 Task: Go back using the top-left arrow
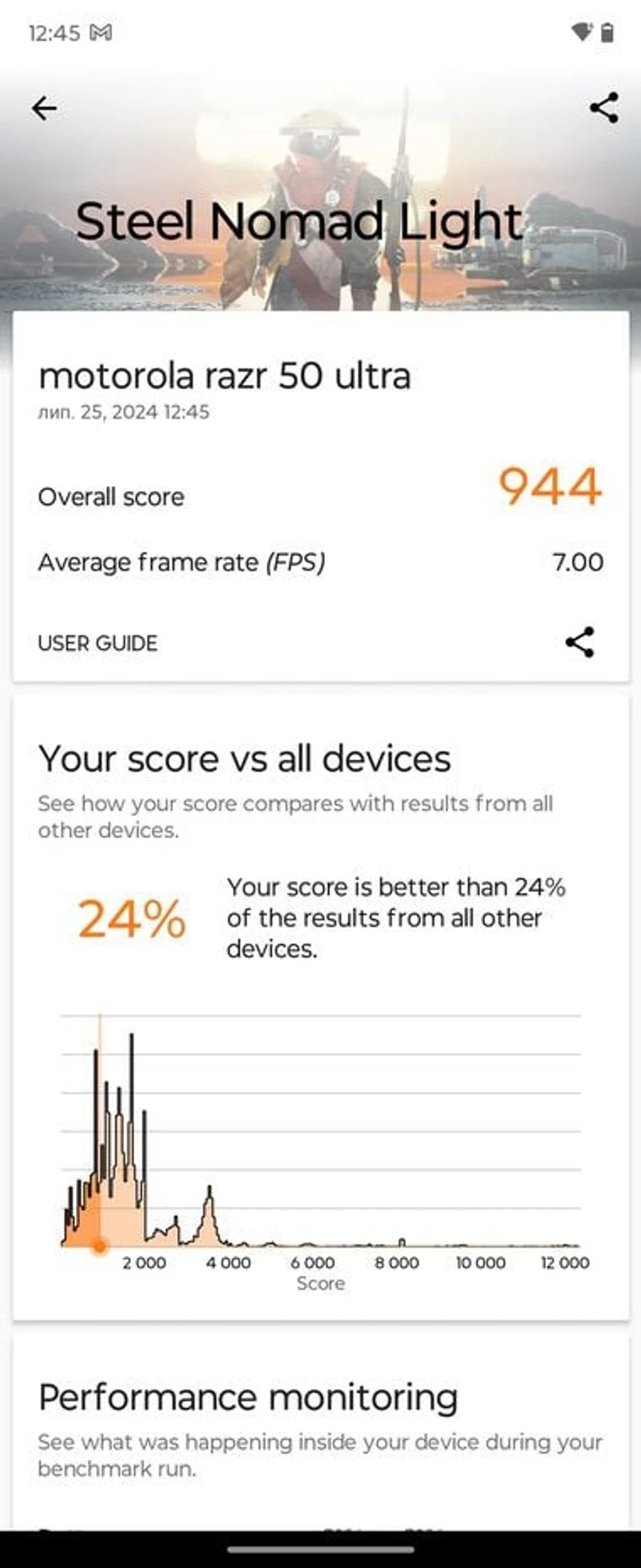point(44,108)
